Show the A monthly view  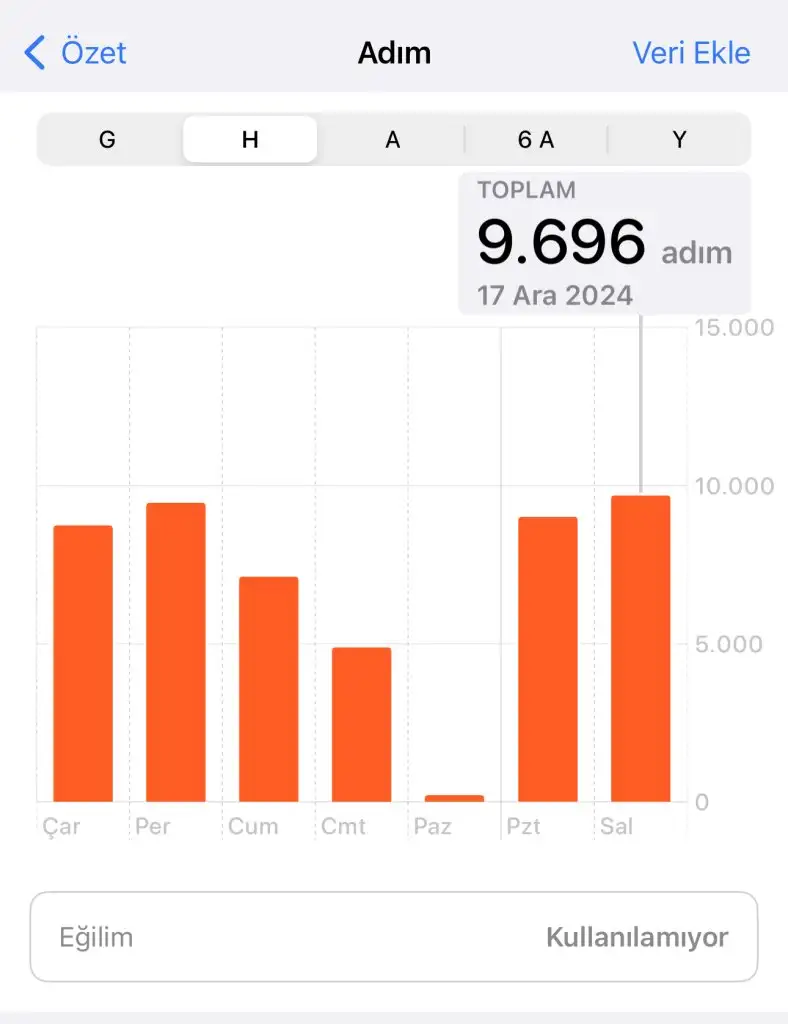click(393, 140)
